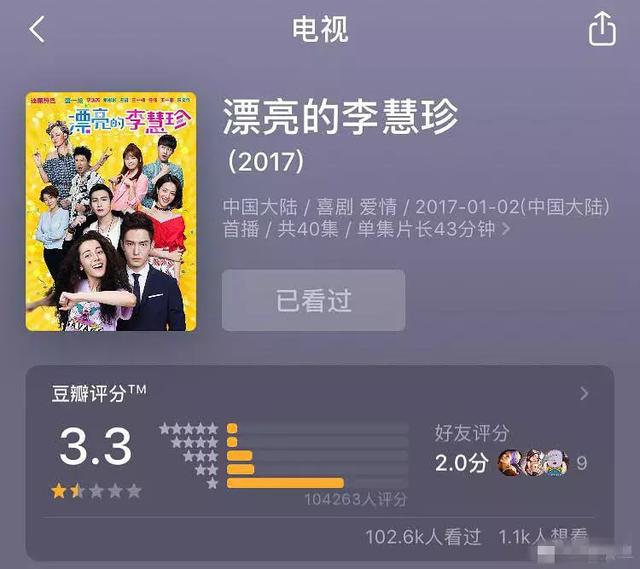The height and width of the screenshot is (569, 640).
Task: Tap the 已看过 watched button
Action: coord(313,300)
